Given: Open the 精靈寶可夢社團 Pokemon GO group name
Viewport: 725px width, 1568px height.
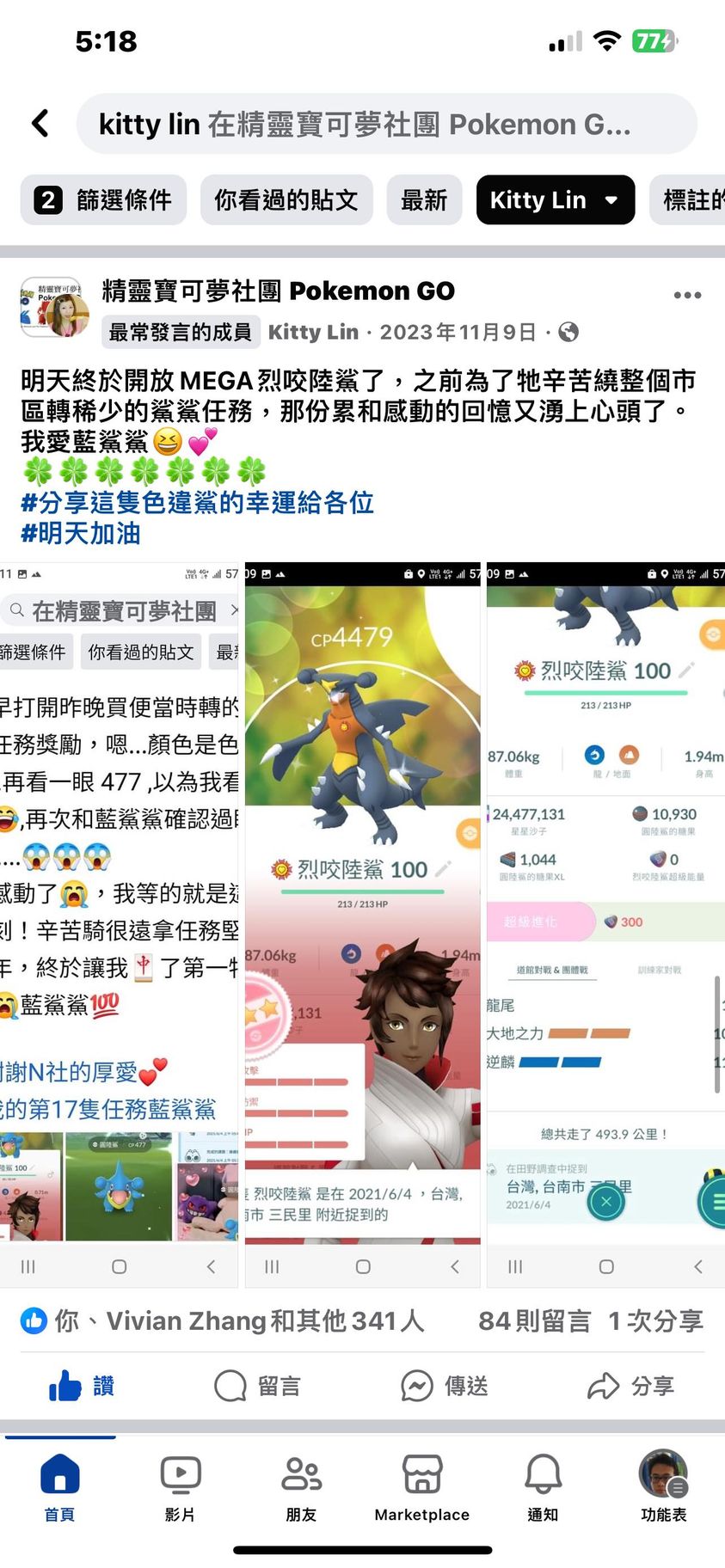Looking at the screenshot, I should pyautogui.click(x=278, y=291).
